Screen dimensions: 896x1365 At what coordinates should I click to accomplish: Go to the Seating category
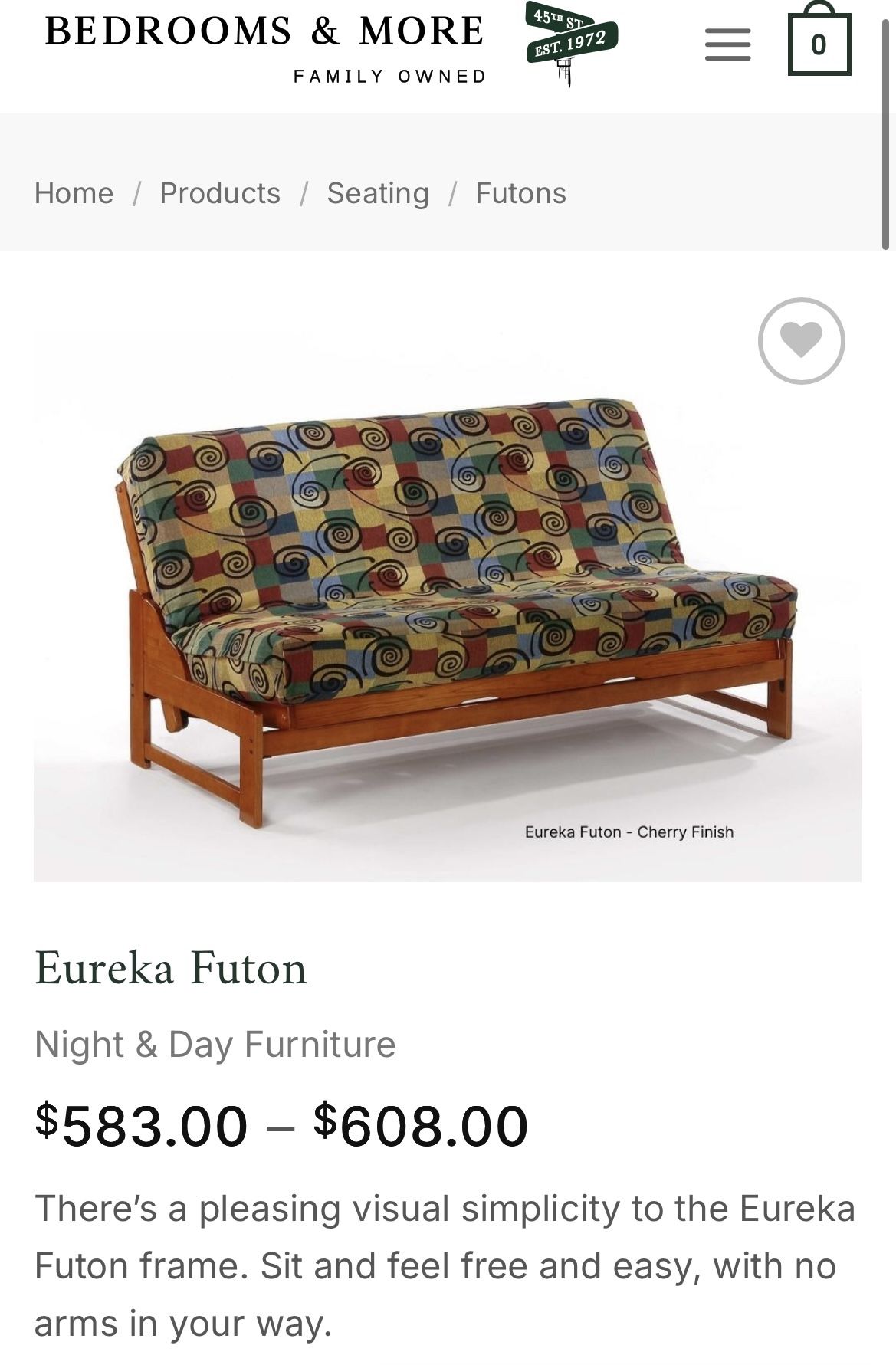click(377, 193)
